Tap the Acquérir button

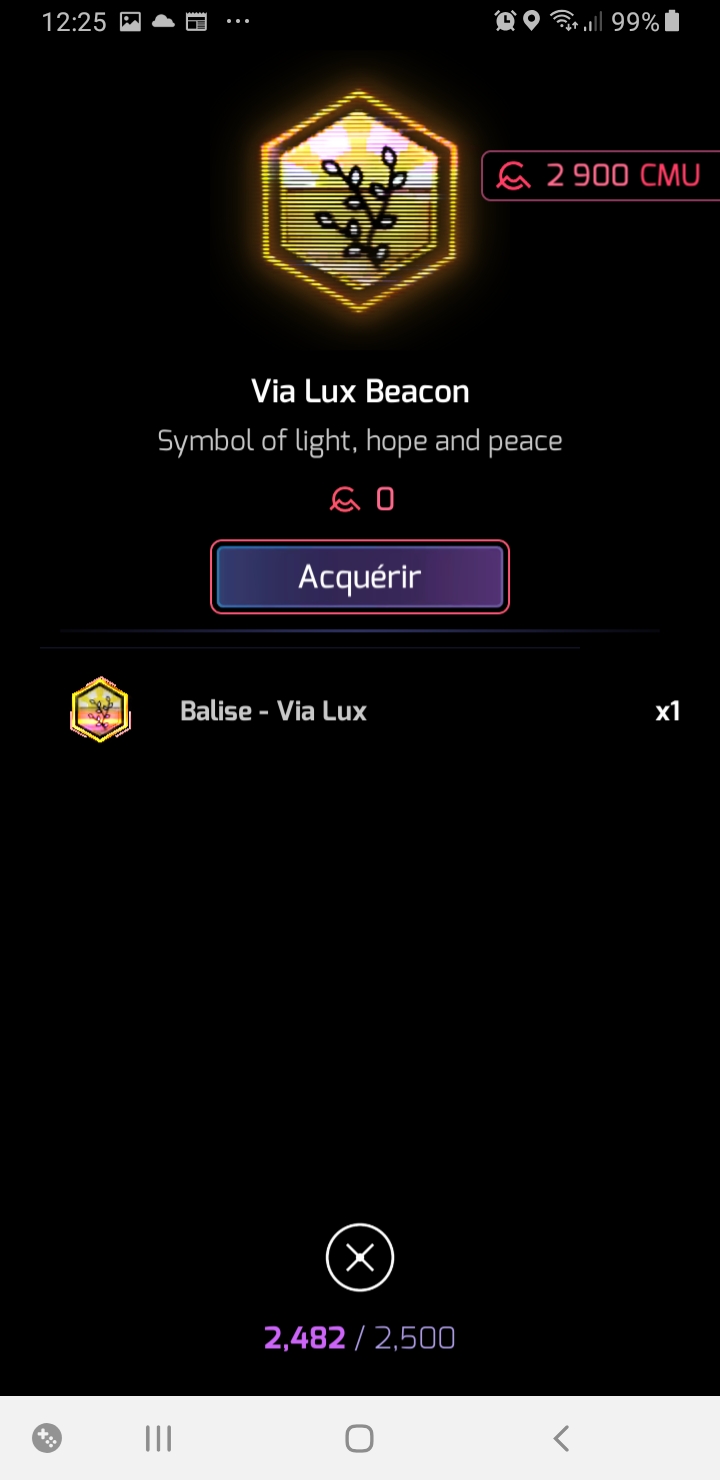[x=360, y=577]
